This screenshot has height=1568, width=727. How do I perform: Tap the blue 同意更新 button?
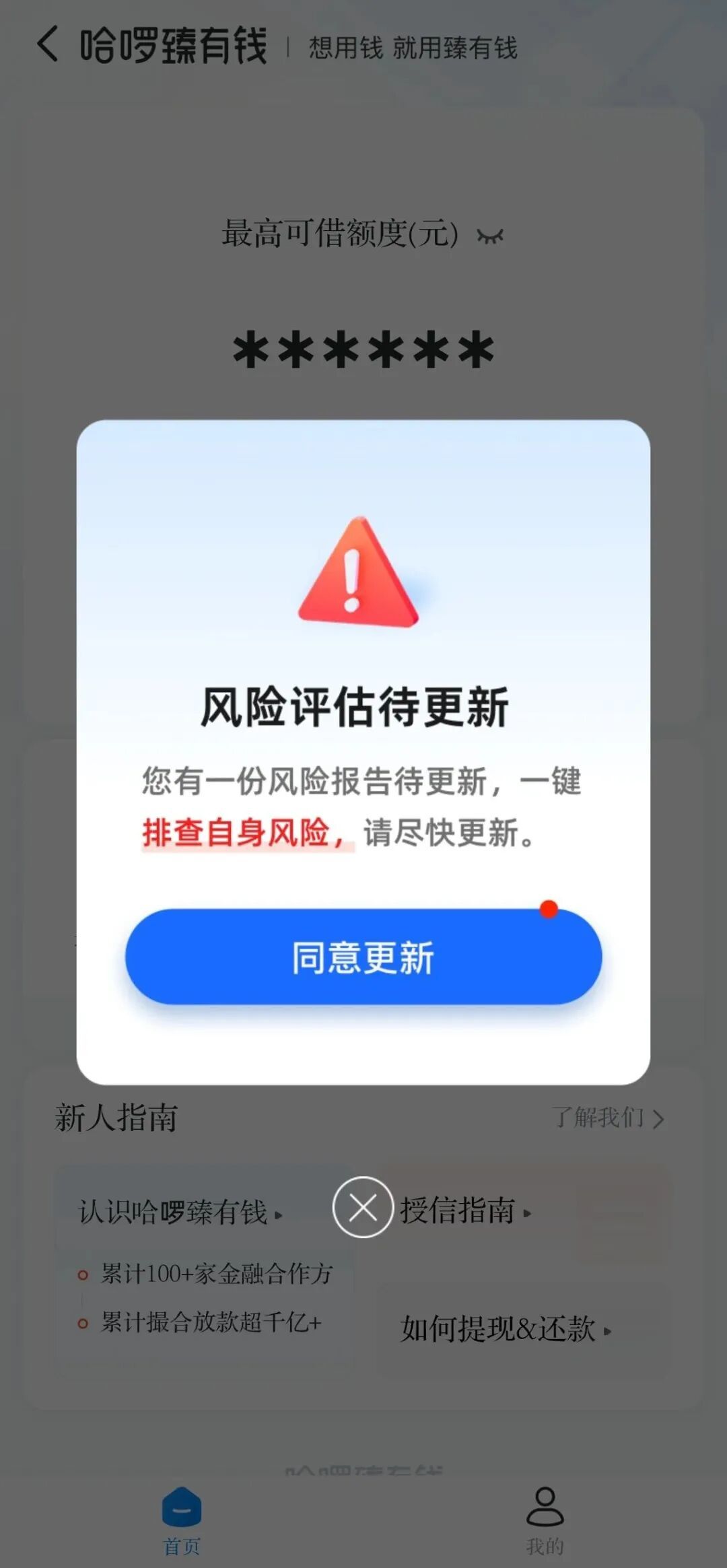pos(363,957)
